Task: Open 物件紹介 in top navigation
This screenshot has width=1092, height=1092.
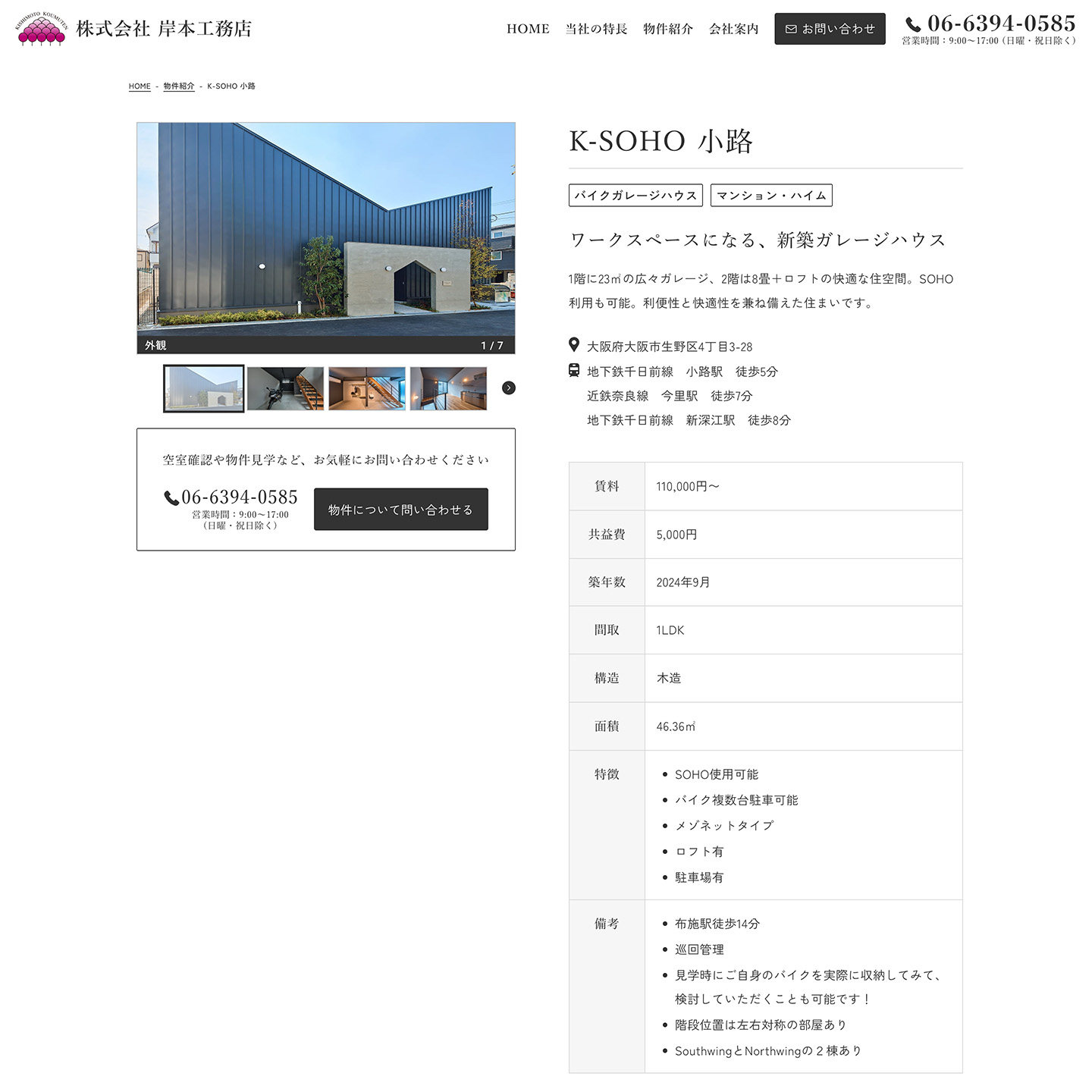Action: coord(667,29)
